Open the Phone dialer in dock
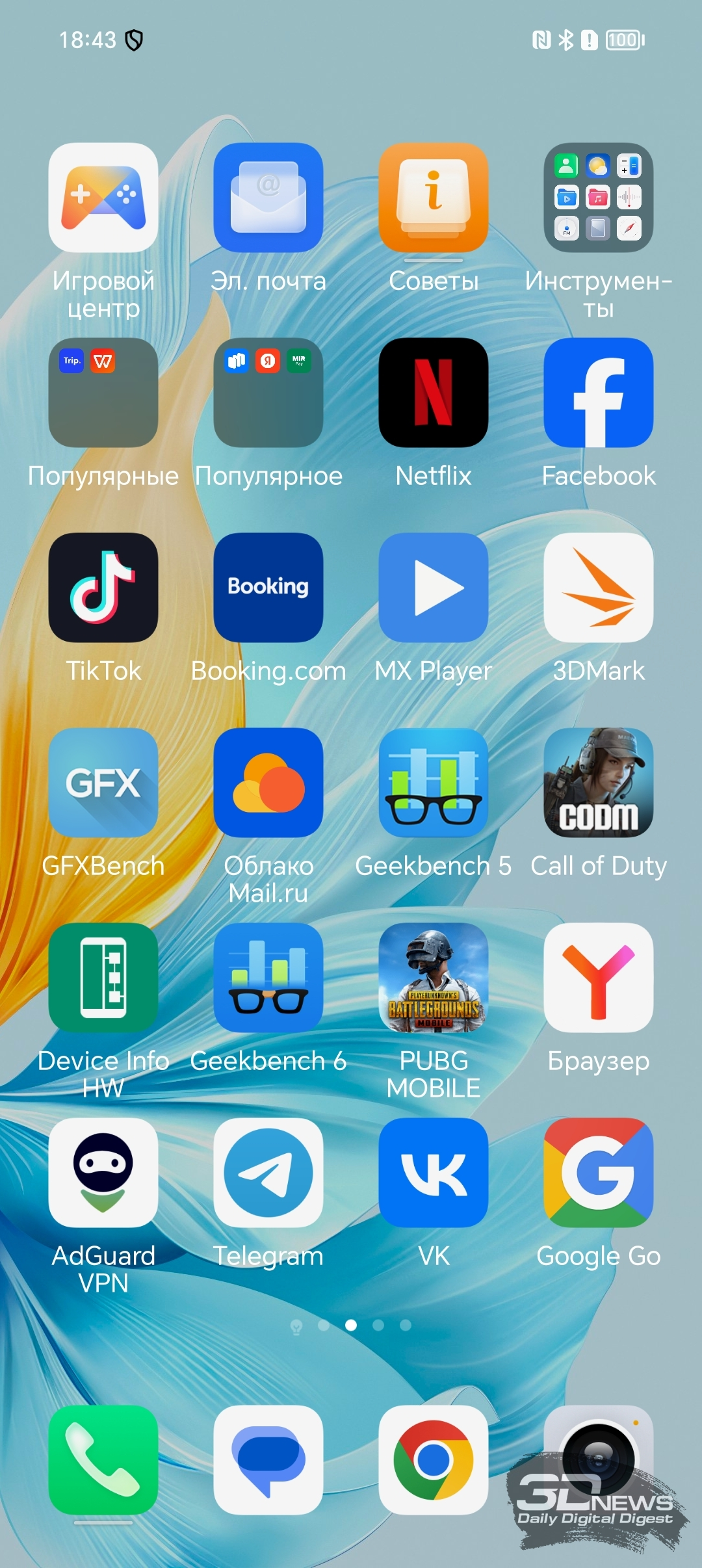702x1568 pixels. point(103,1460)
